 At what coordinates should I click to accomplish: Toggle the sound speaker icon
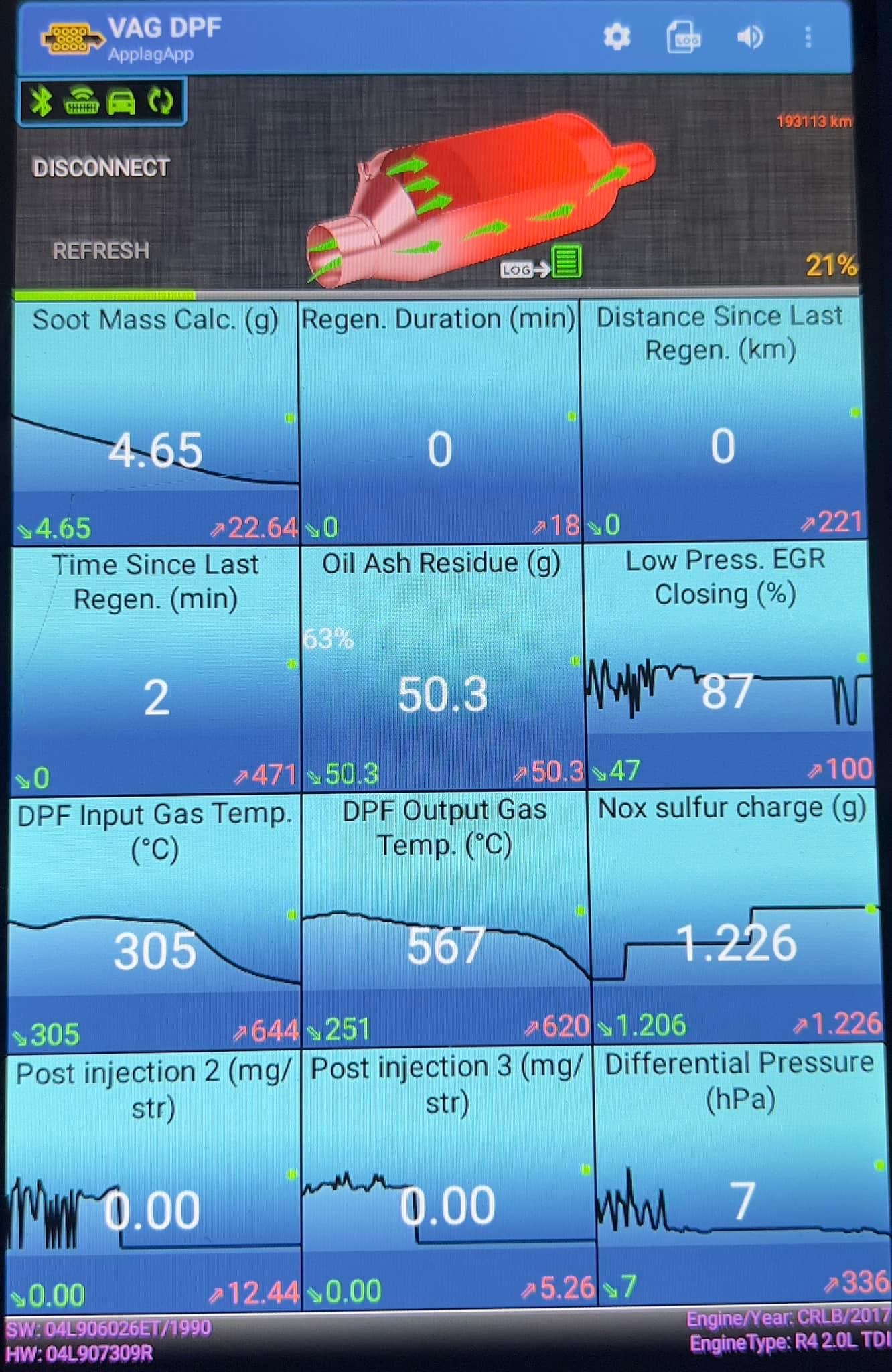750,37
